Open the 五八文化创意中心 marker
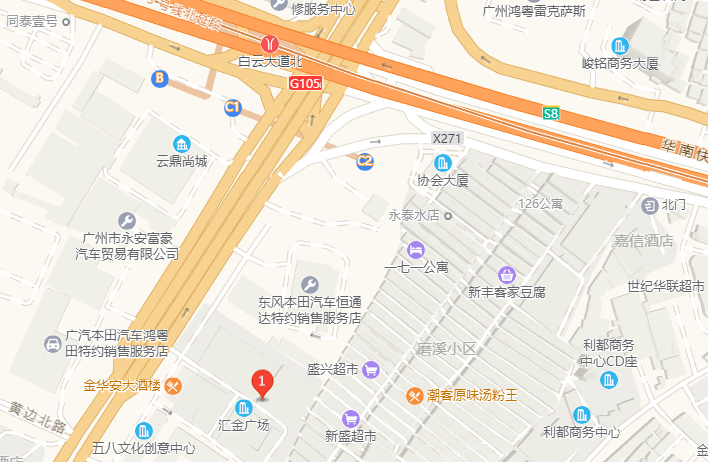The height and width of the screenshot is (462, 708). pos(144,431)
